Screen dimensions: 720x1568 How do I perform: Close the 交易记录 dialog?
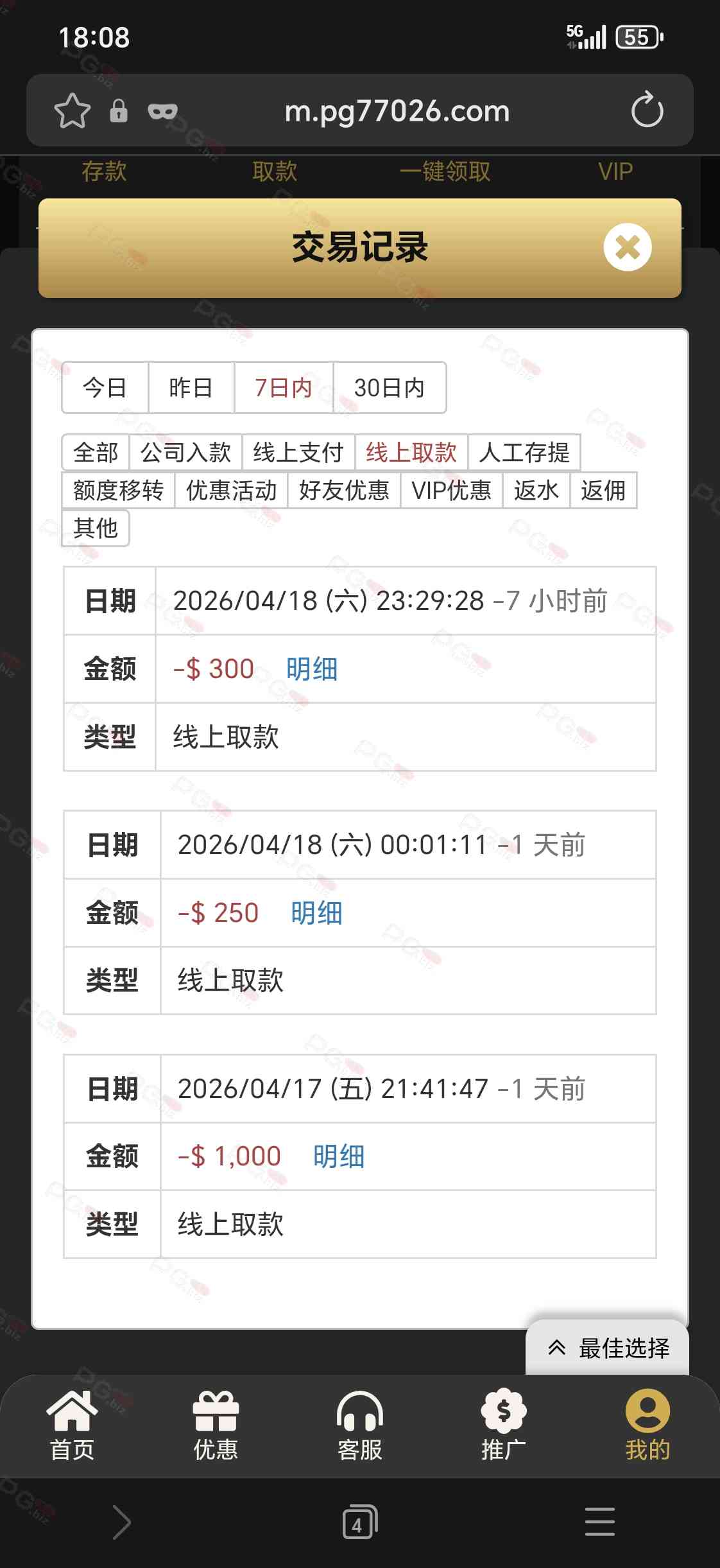tap(627, 247)
